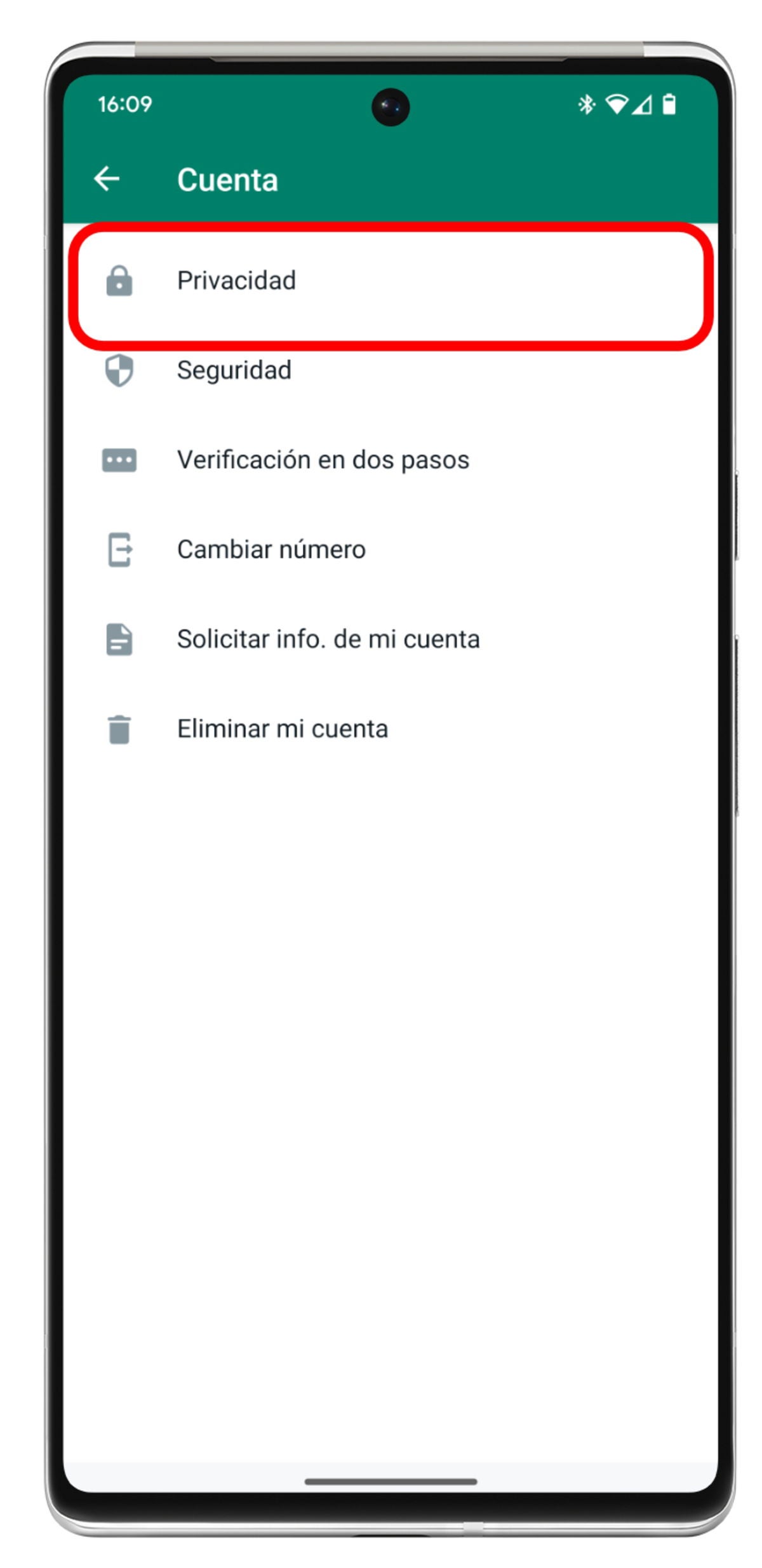Open the Seguridad option
Viewport: 762px width, 1568px height.
[x=234, y=370]
